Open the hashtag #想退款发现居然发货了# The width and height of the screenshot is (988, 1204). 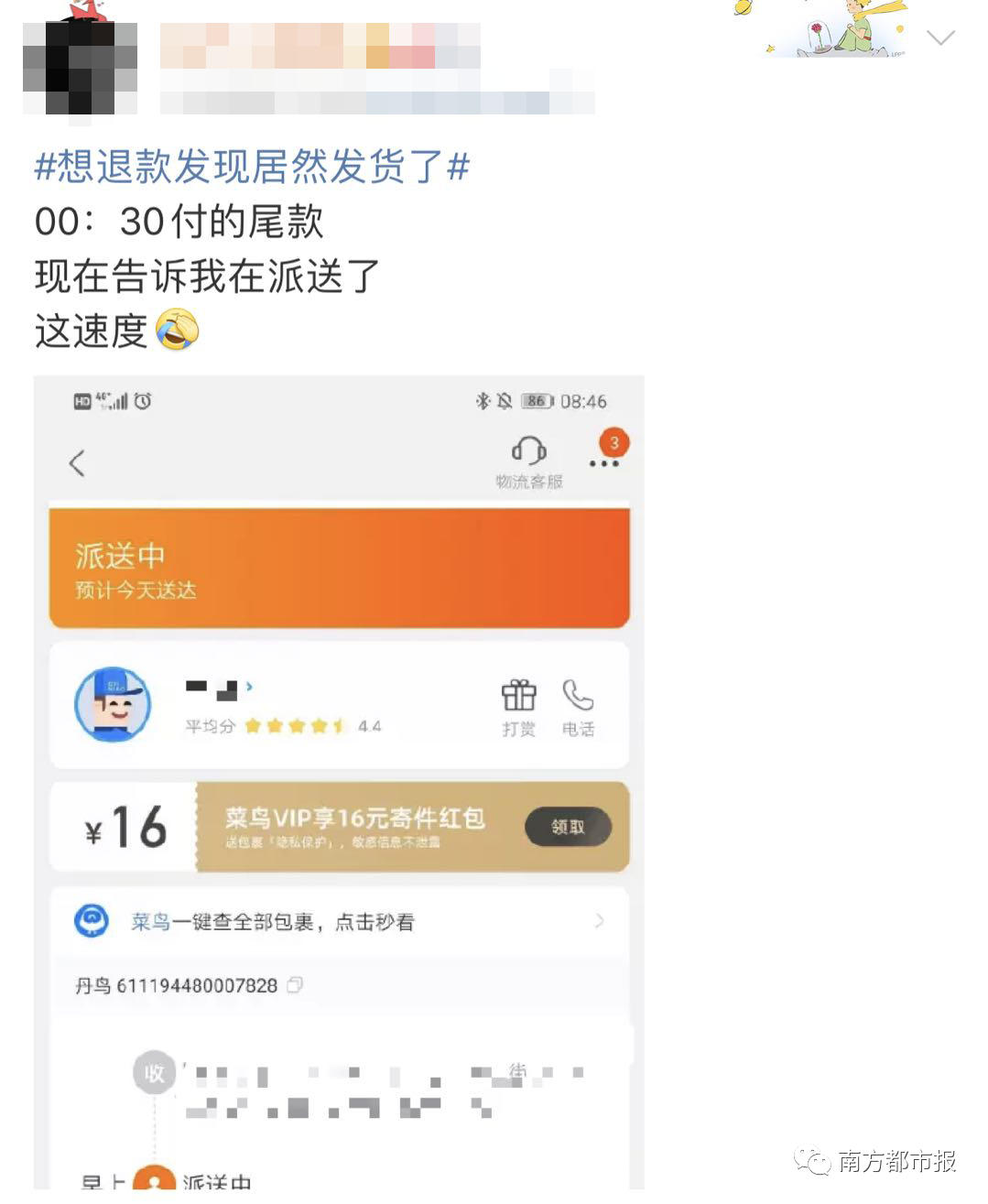point(252,167)
